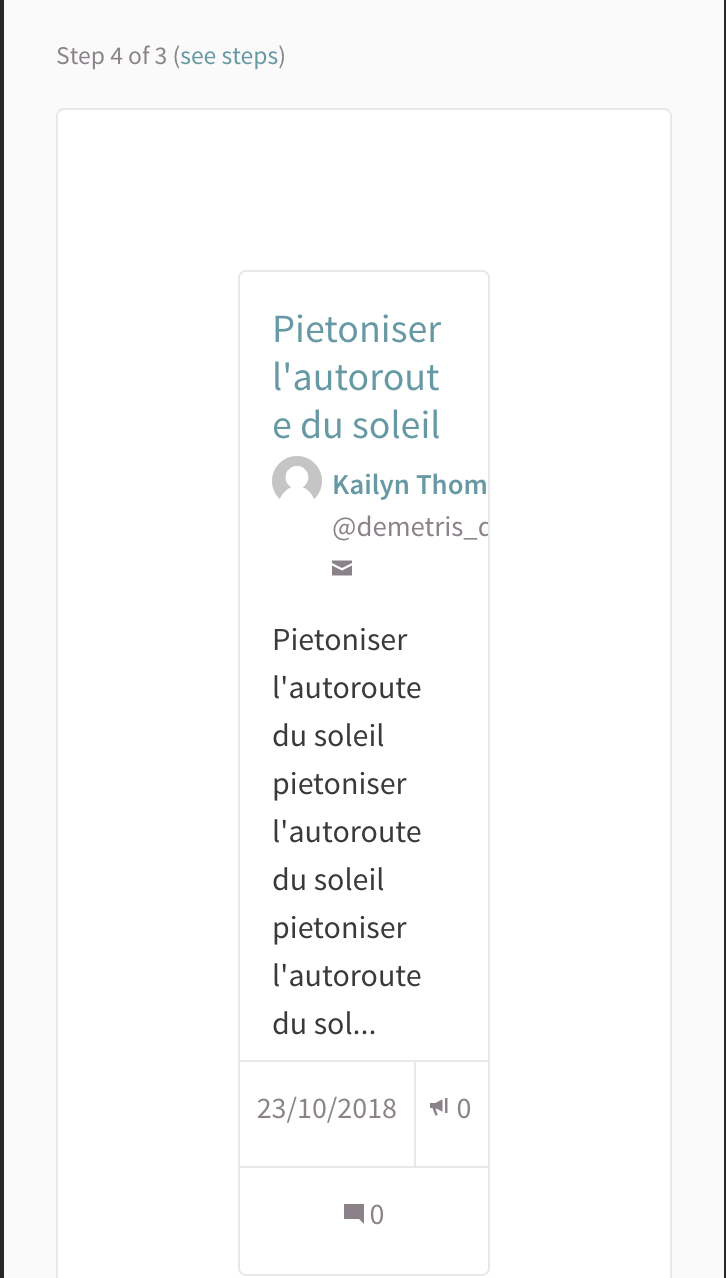
Task: Open the "see steps" link
Action: click(x=229, y=56)
